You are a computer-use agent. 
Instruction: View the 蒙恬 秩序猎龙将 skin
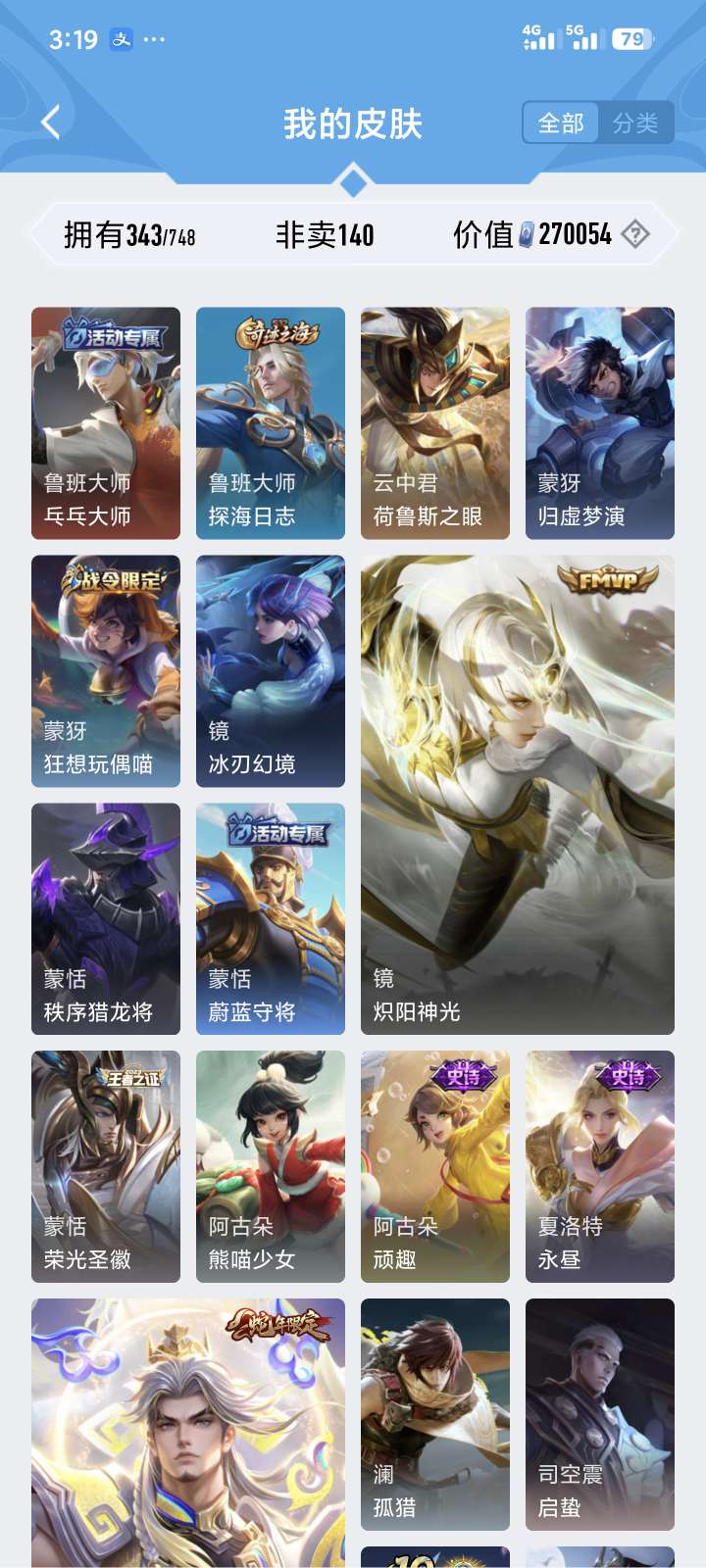[106, 918]
